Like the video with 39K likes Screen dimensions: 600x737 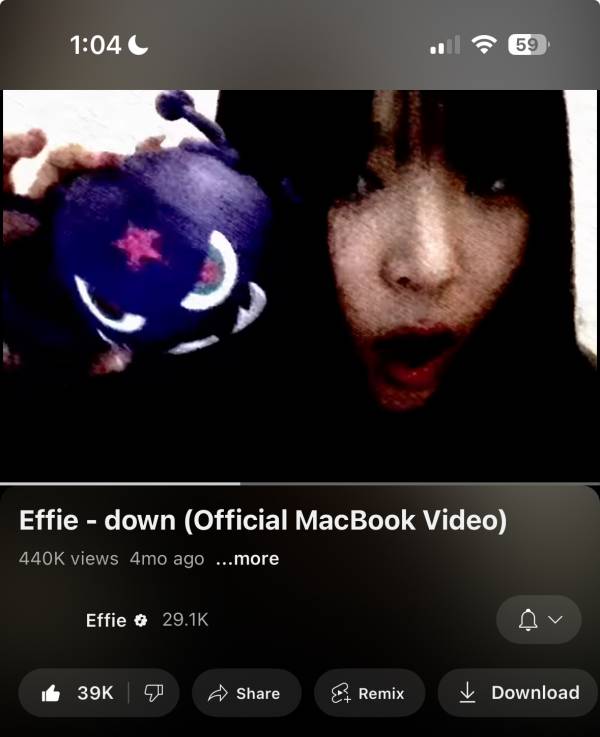pyautogui.click(x=76, y=693)
